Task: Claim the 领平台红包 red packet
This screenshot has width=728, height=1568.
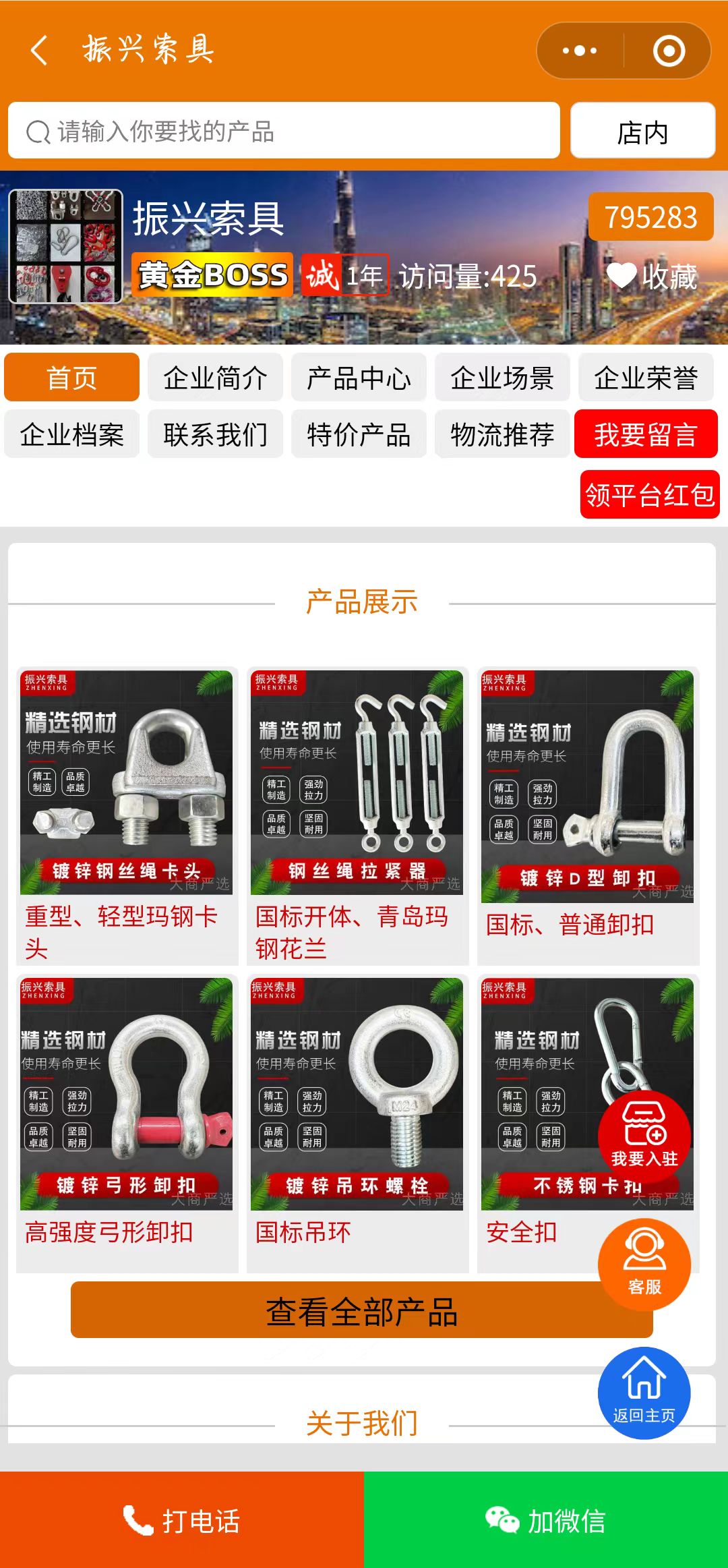Action: (x=649, y=495)
